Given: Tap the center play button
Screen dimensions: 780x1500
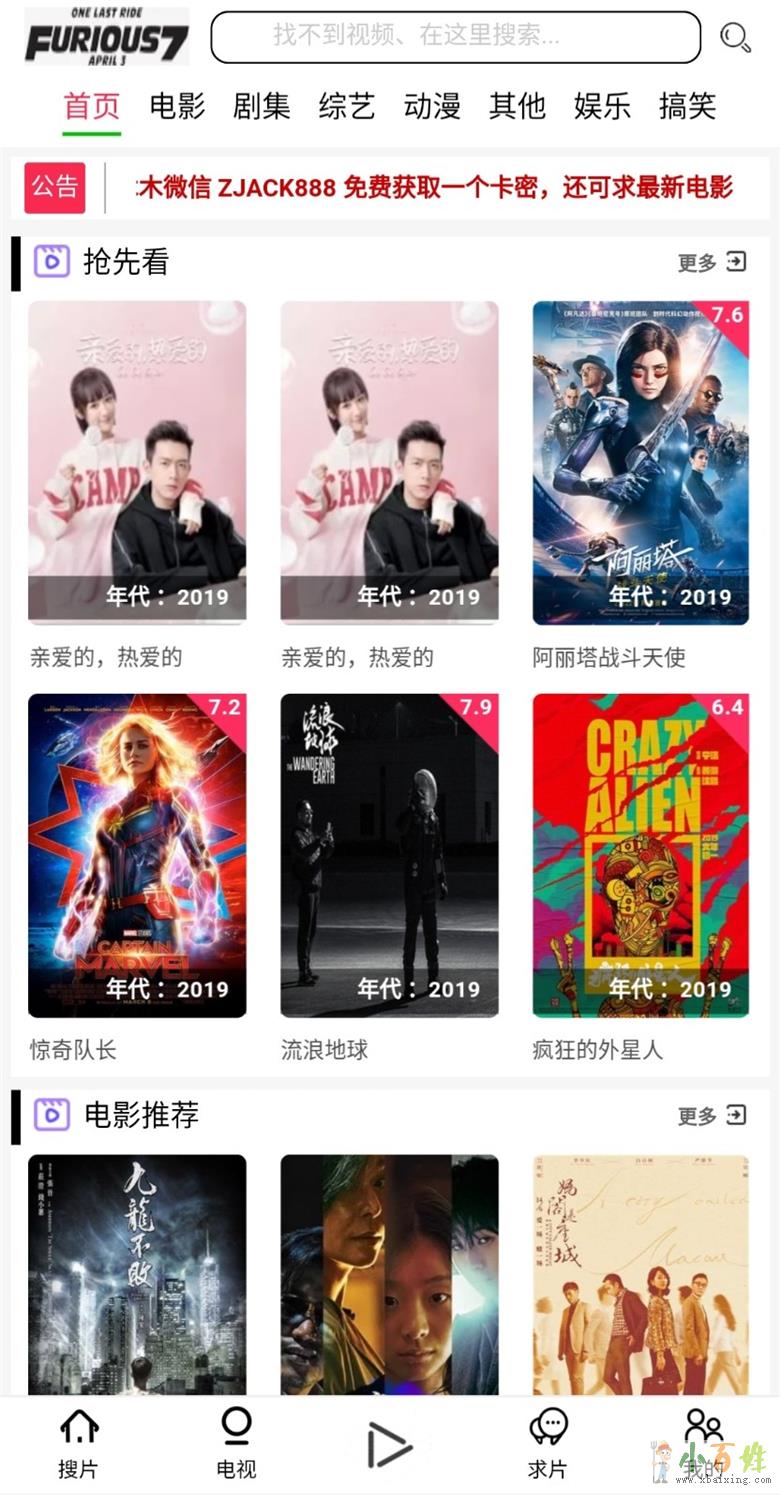Looking at the screenshot, I should click(389, 1446).
